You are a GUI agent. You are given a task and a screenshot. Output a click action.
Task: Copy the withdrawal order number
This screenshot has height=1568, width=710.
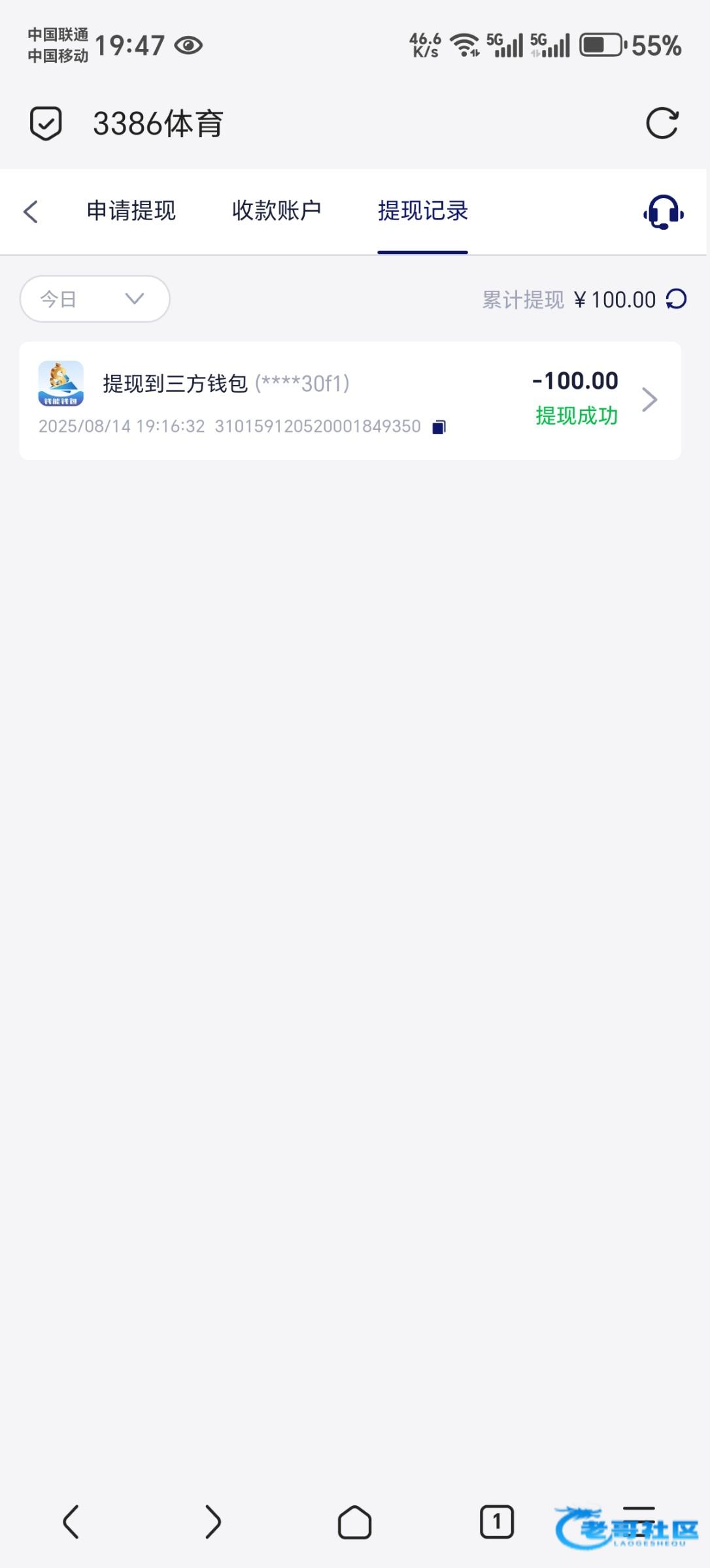[x=439, y=427]
